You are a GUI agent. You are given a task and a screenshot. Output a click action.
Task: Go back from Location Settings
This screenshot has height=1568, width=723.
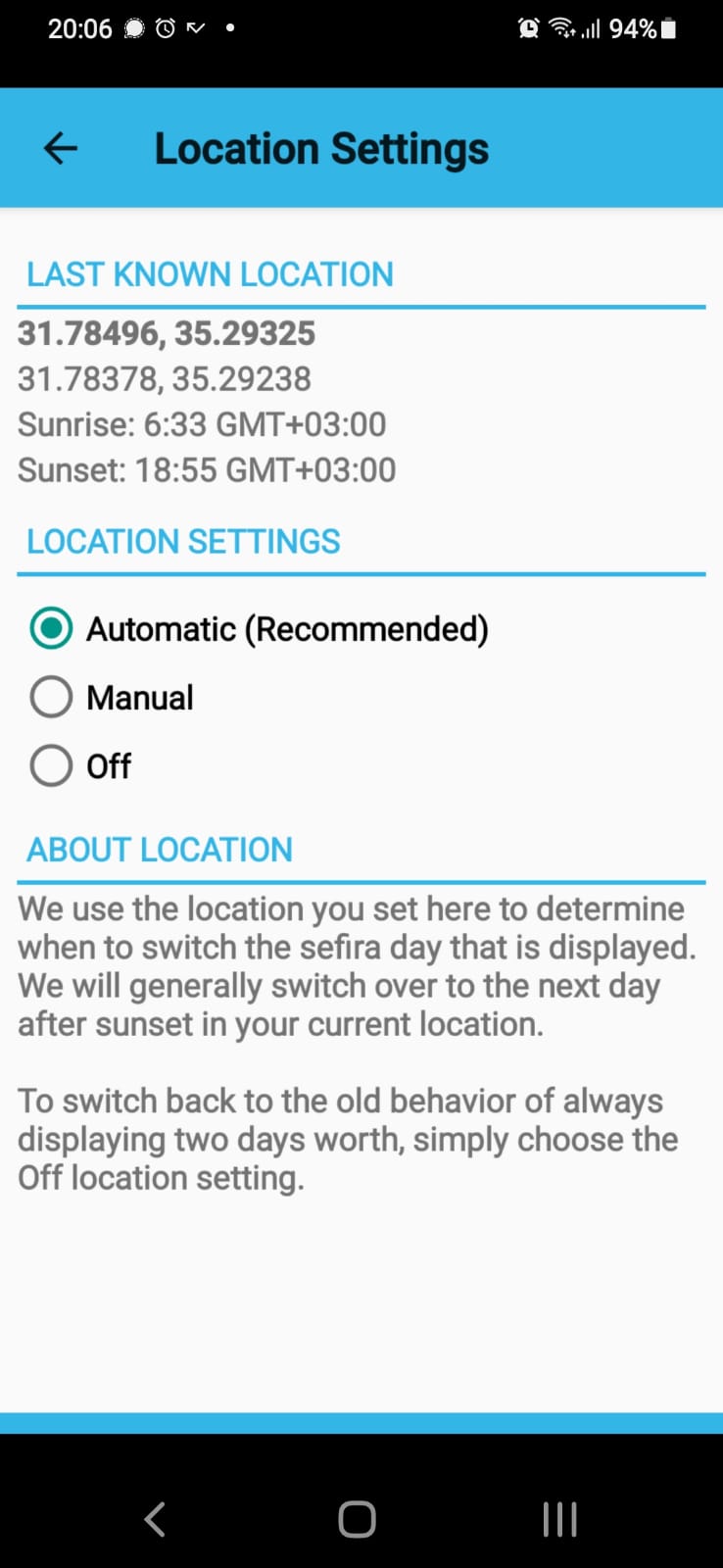click(x=61, y=149)
